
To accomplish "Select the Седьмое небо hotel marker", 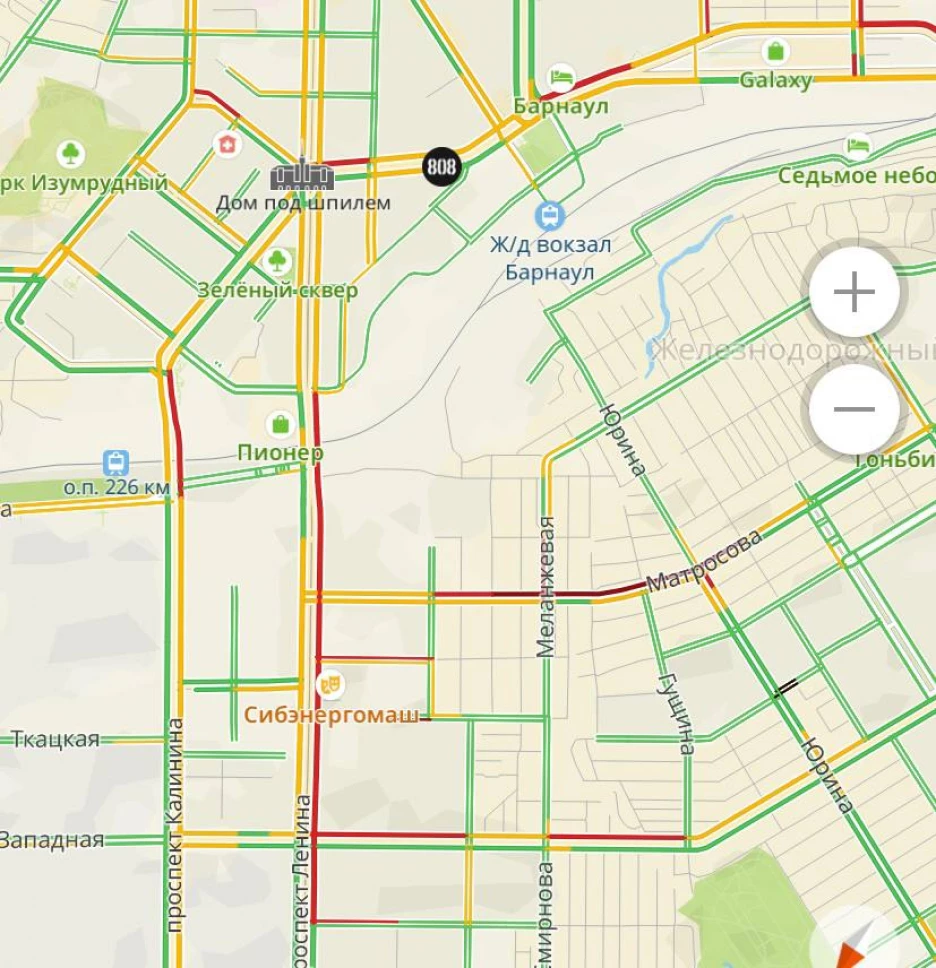I will tap(858, 146).
